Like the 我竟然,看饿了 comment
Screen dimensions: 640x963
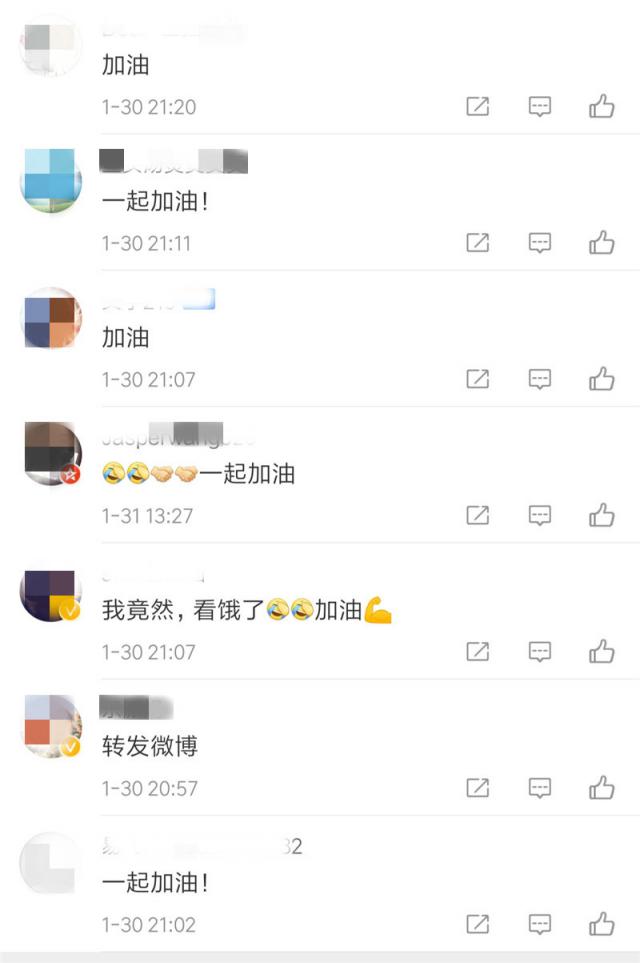pyautogui.click(x=601, y=652)
